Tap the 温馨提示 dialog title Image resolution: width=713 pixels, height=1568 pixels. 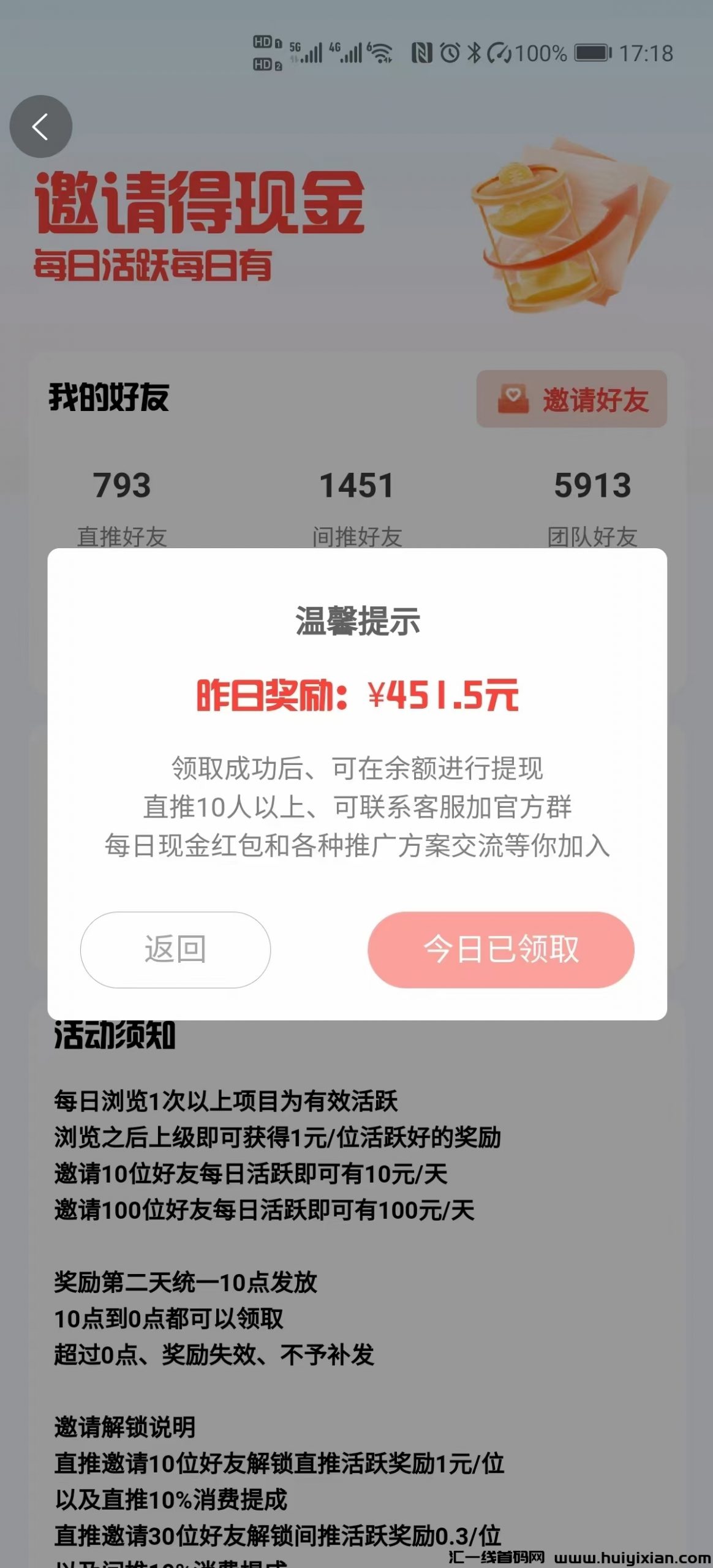[357, 620]
